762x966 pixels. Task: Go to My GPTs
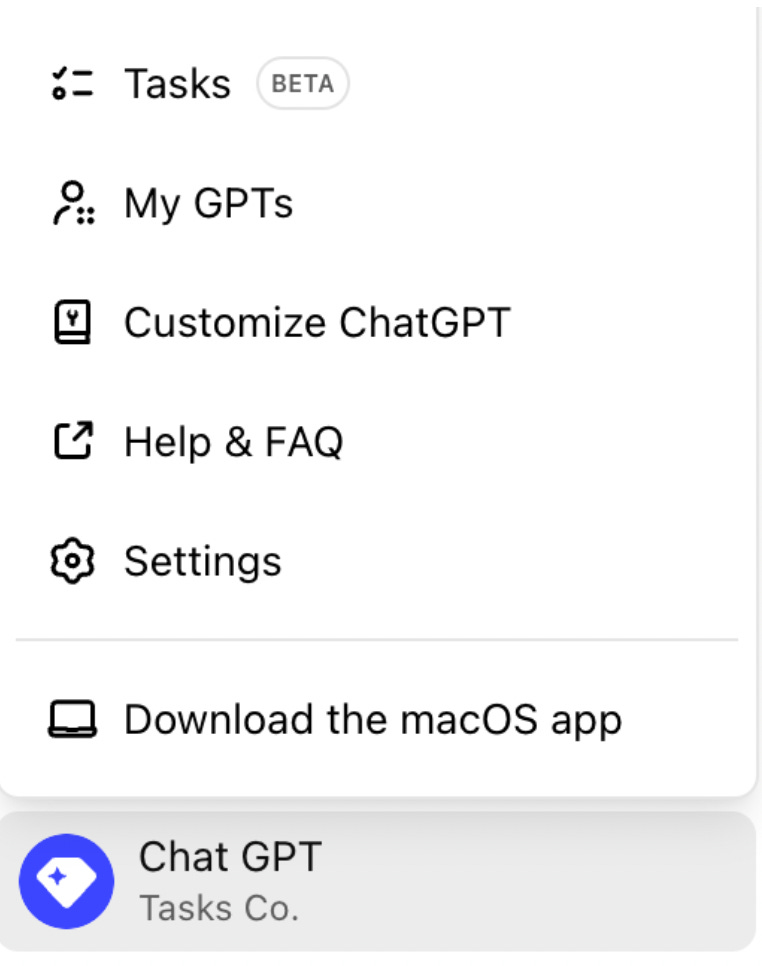point(208,203)
